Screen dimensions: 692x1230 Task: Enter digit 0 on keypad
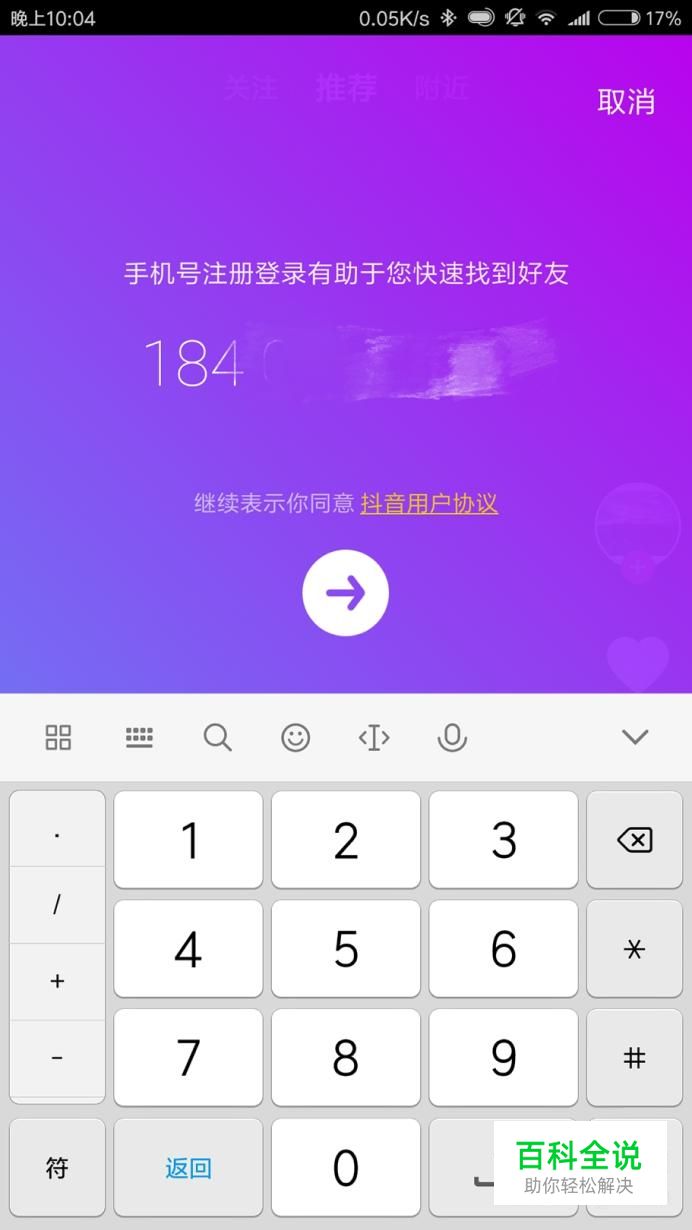tap(346, 1167)
